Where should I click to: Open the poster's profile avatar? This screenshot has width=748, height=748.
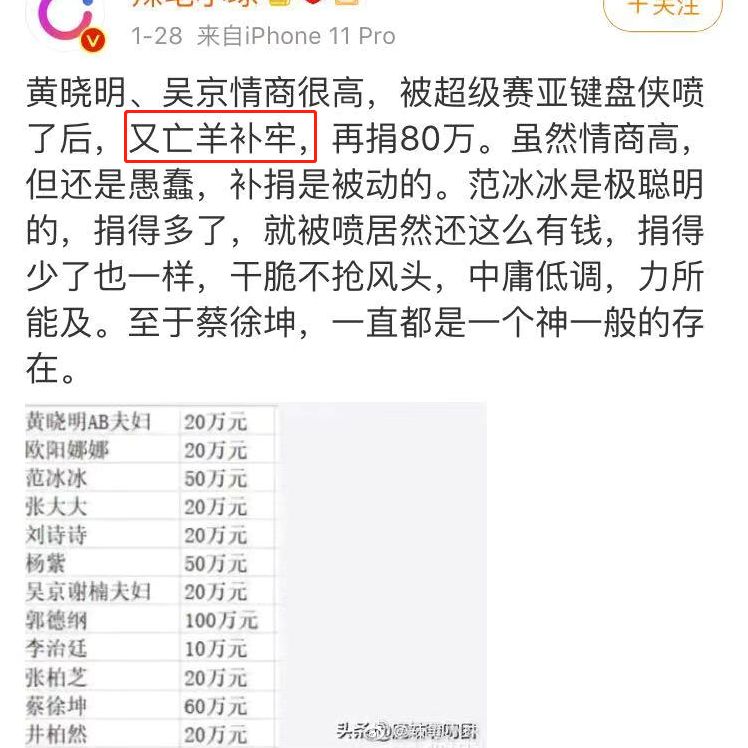click(68, 20)
